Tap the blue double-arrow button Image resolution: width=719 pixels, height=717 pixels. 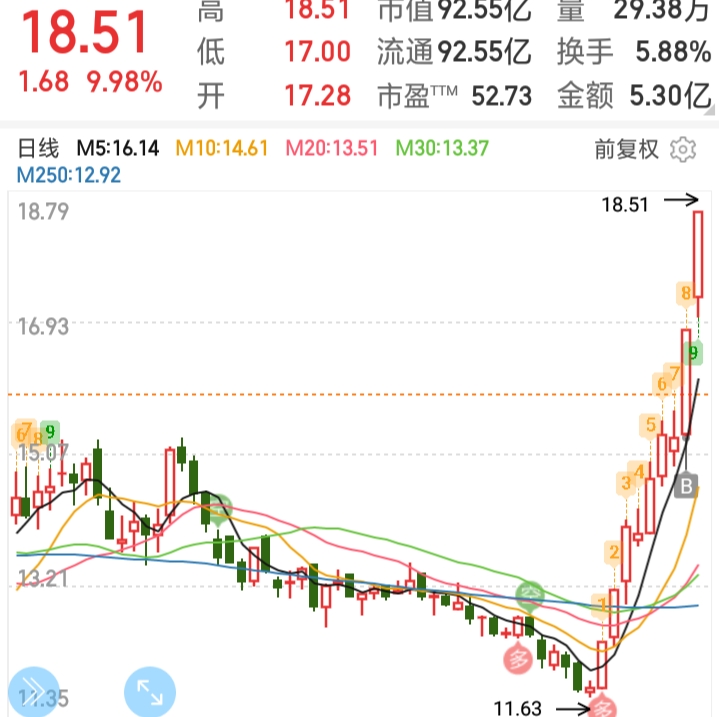click(x=34, y=692)
